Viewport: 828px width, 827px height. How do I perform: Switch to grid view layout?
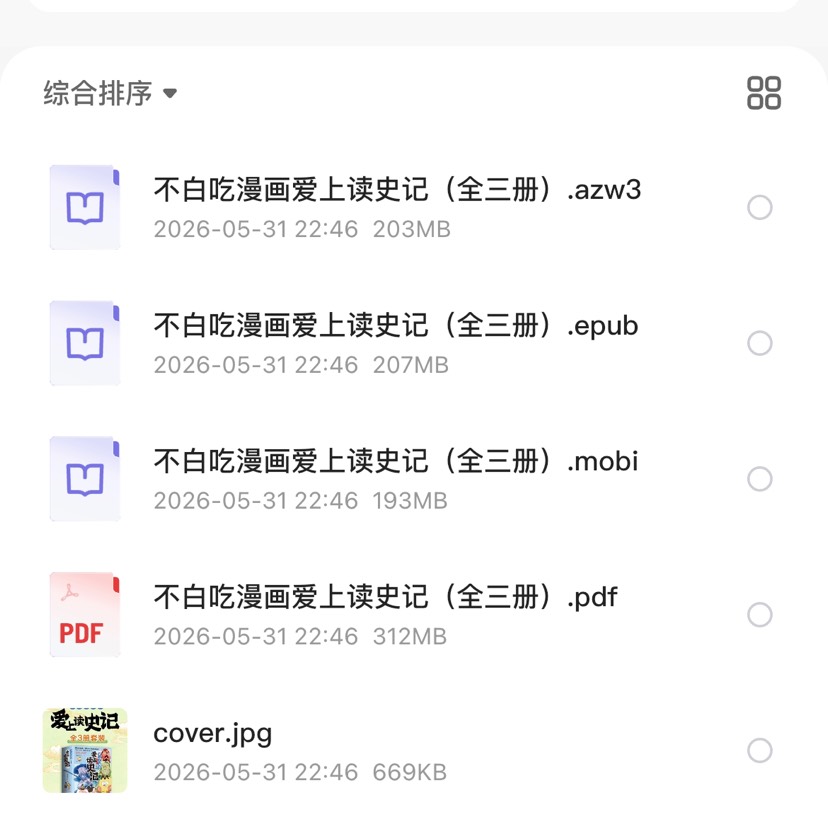pos(764,93)
